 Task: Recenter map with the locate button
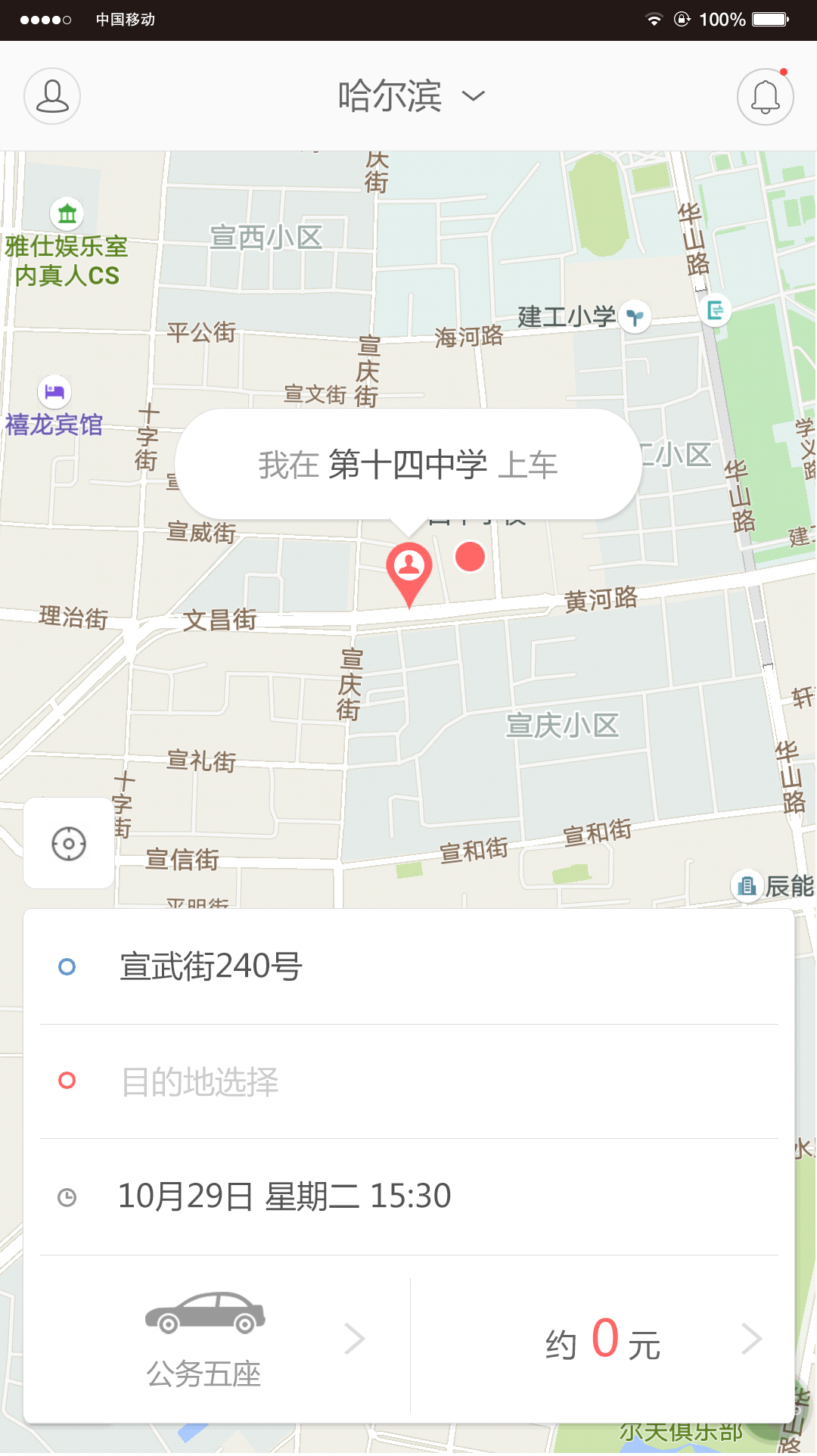(69, 843)
